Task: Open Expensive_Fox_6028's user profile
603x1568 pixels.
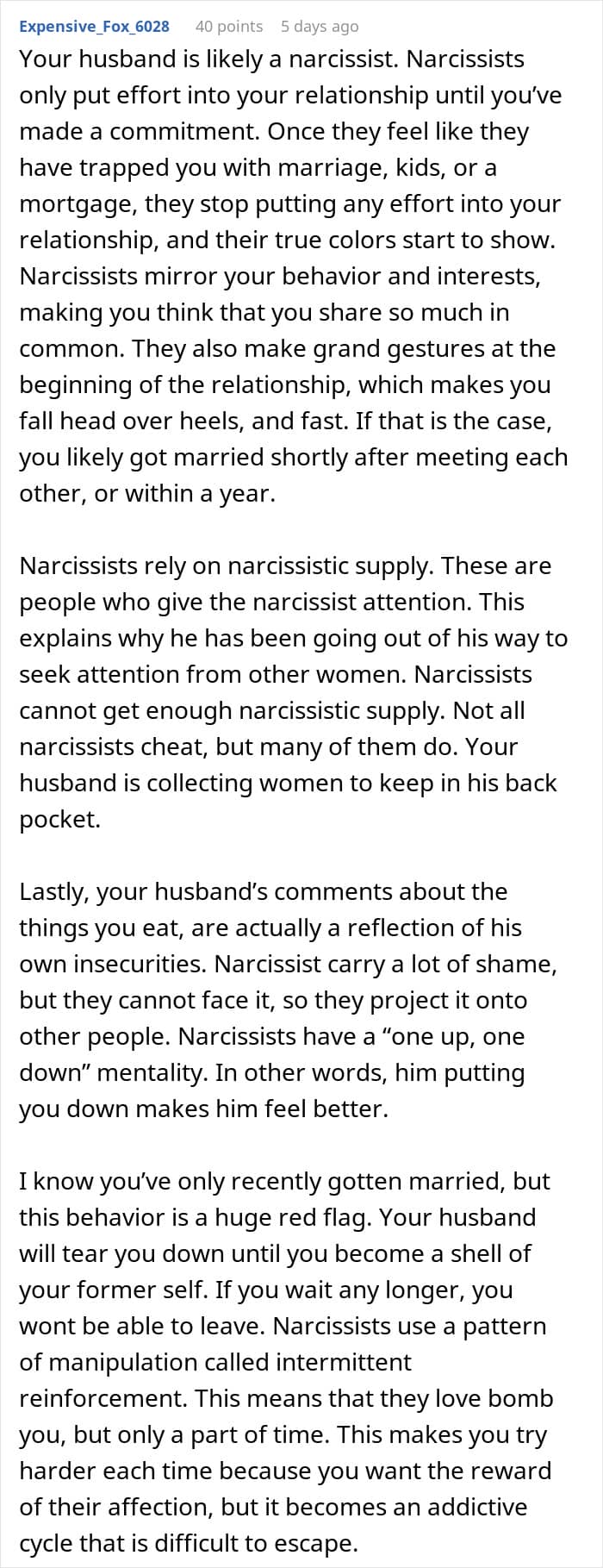Action: [94, 26]
